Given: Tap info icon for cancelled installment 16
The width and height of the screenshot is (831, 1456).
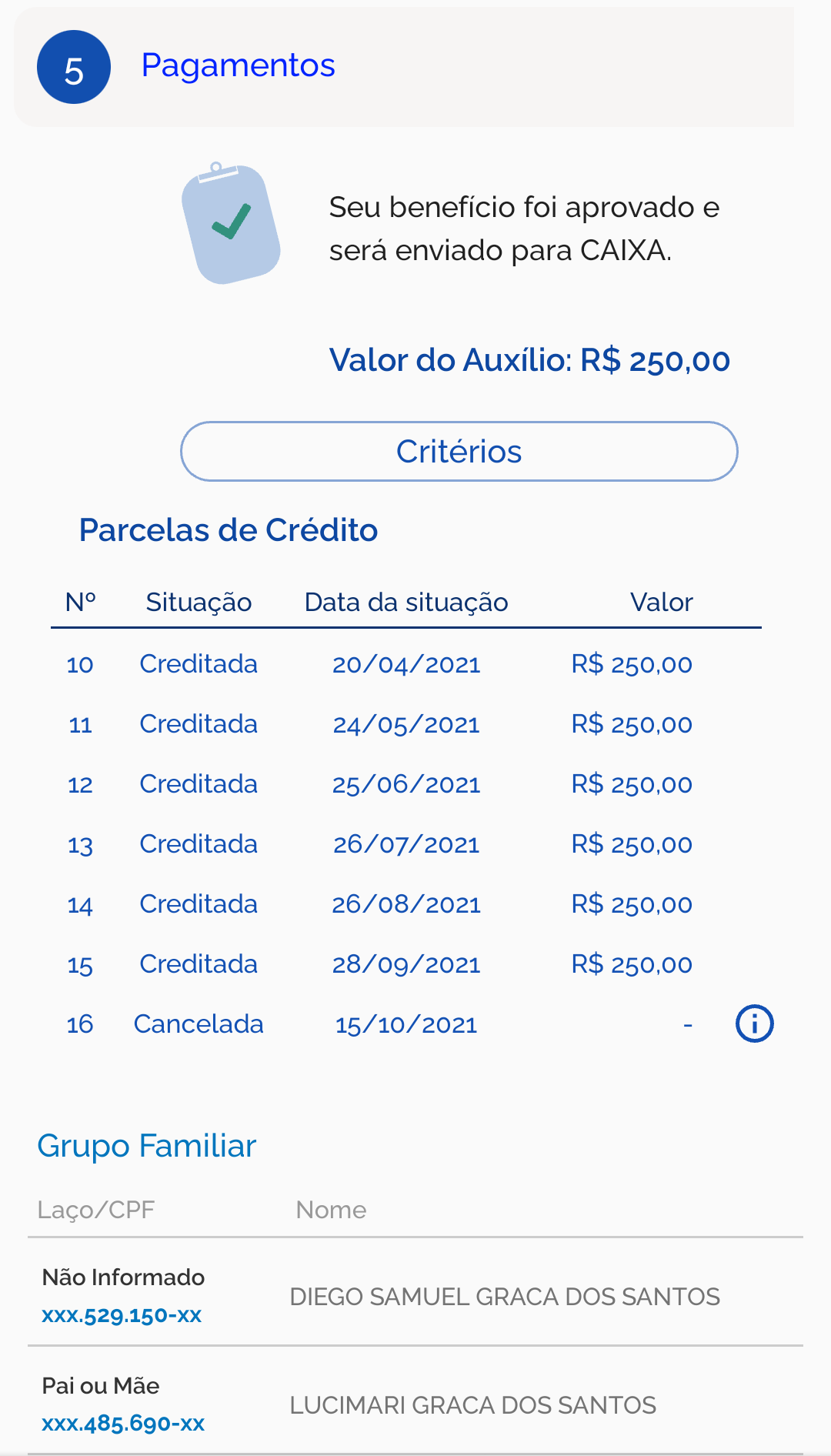Looking at the screenshot, I should click(x=755, y=1024).
